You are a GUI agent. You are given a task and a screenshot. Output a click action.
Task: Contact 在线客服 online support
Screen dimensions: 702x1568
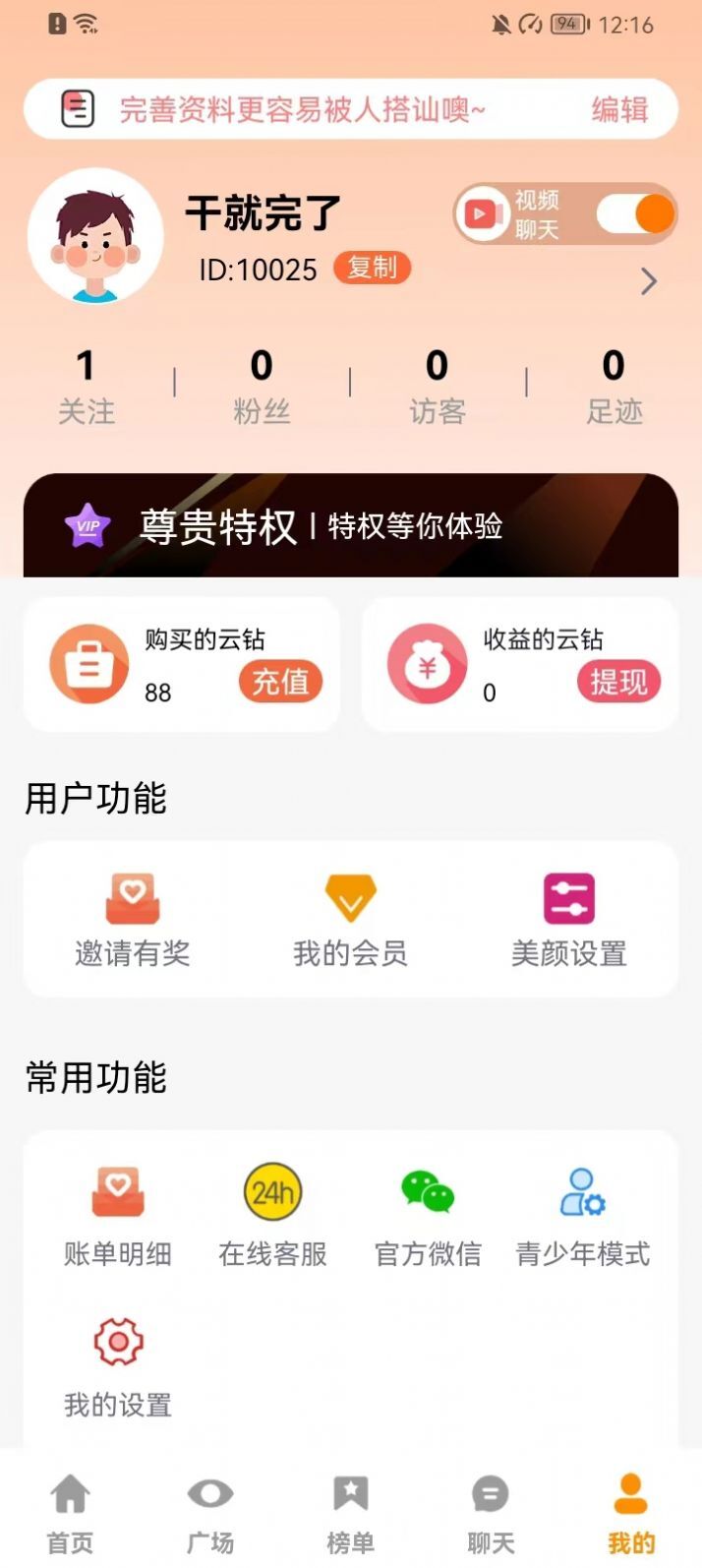[x=272, y=1216]
